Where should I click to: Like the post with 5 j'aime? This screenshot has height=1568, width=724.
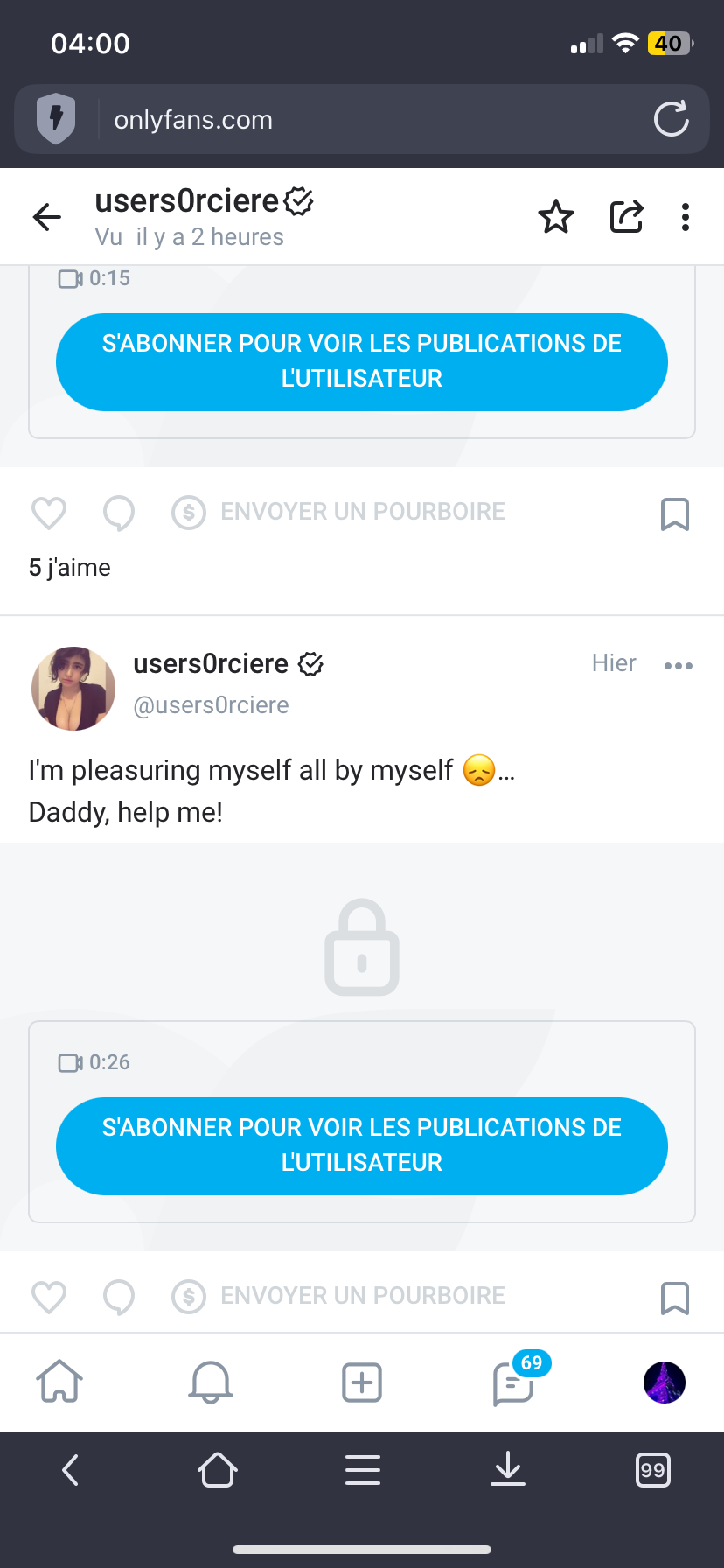point(49,514)
